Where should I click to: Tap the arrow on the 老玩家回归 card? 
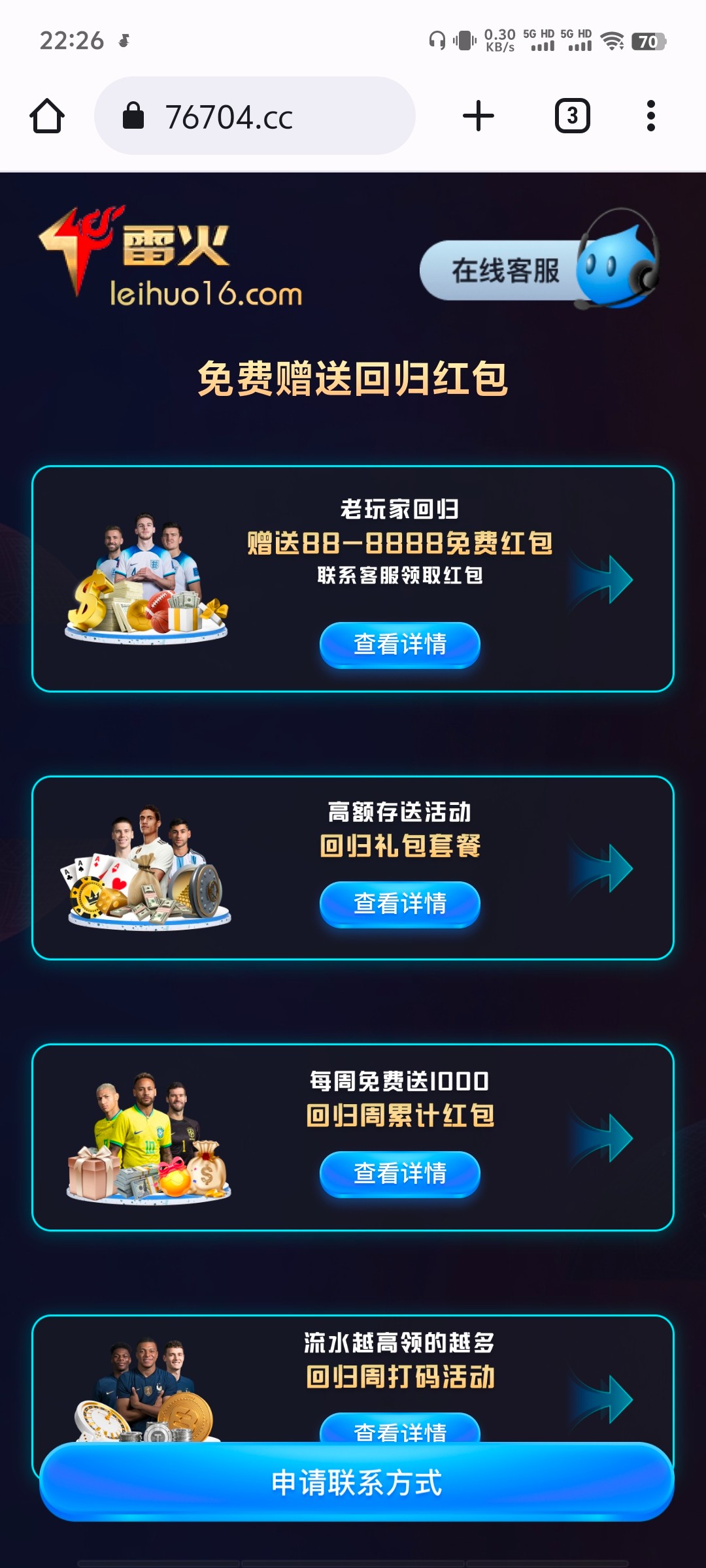pyautogui.click(x=608, y=579)
